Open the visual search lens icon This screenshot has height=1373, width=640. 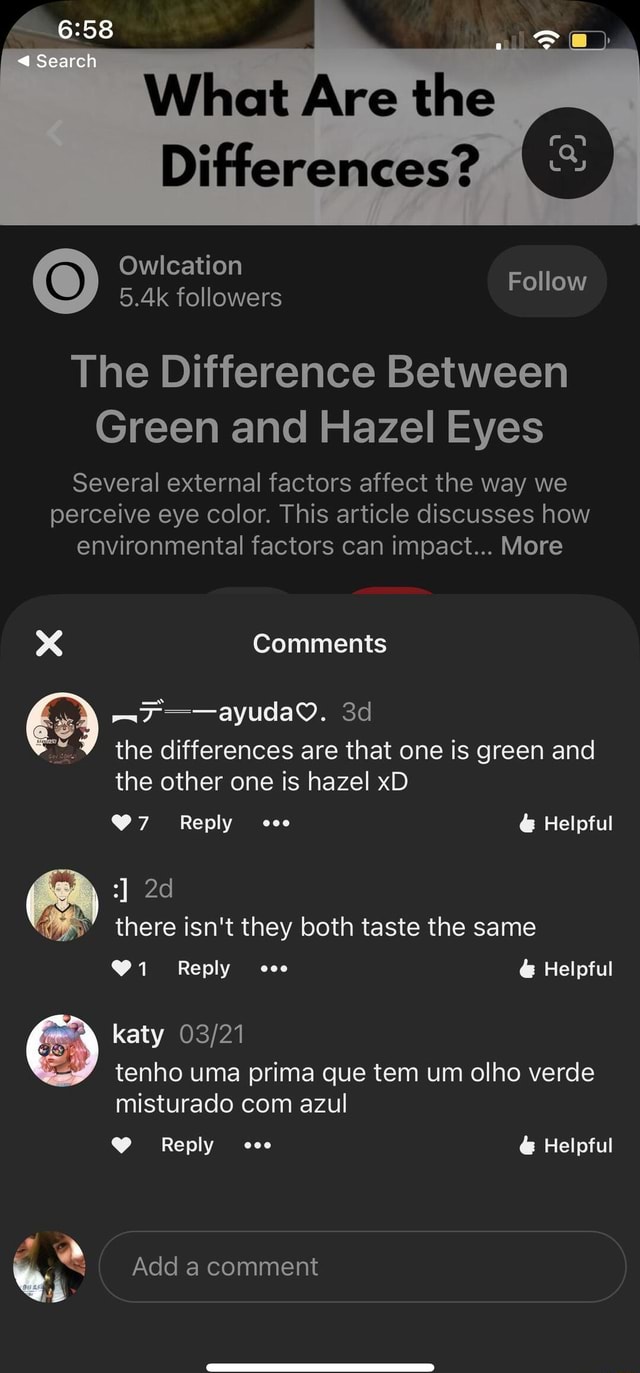tap(567, 153)
